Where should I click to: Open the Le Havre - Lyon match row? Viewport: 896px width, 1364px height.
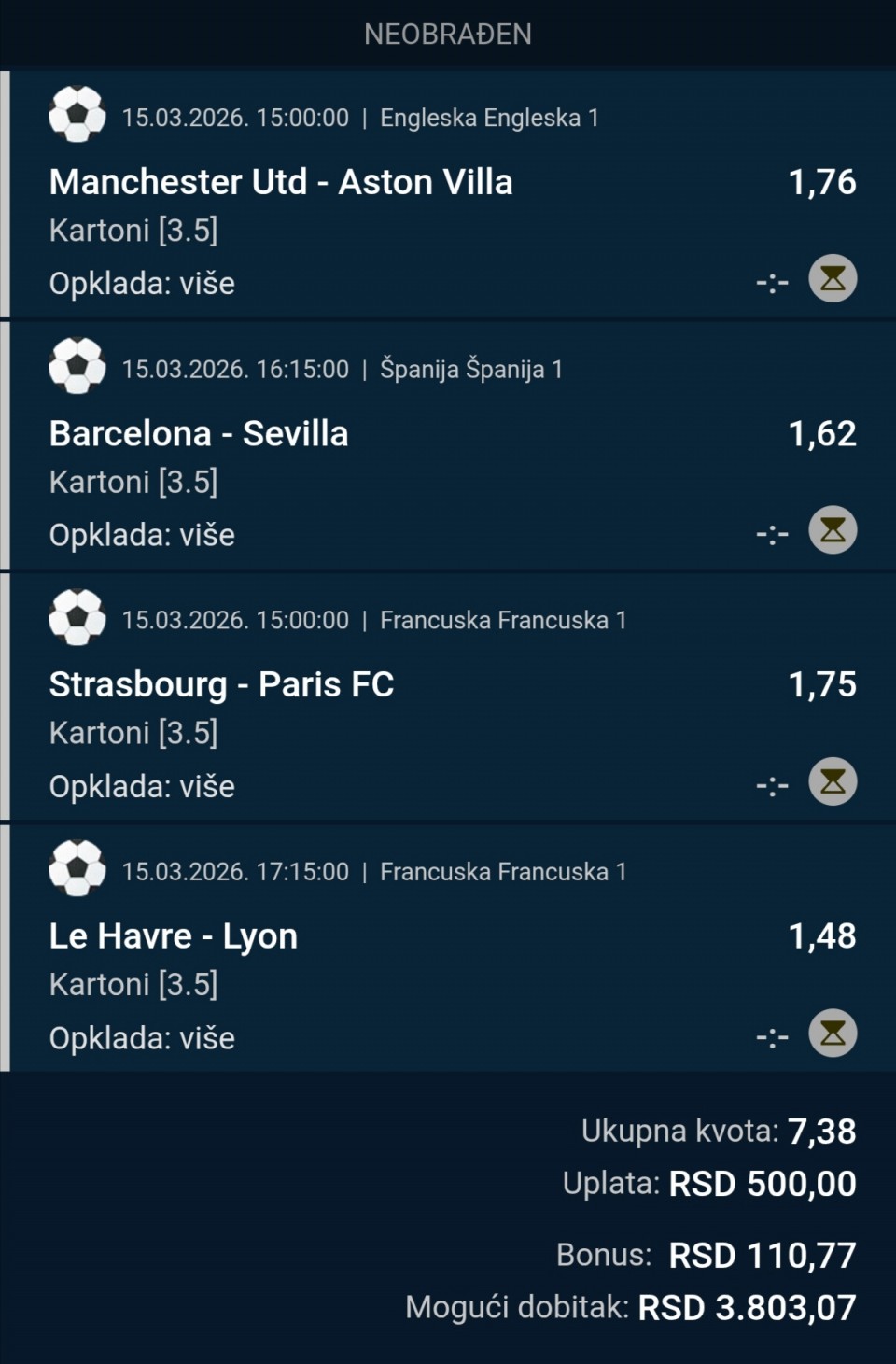[x=174, y=936]
